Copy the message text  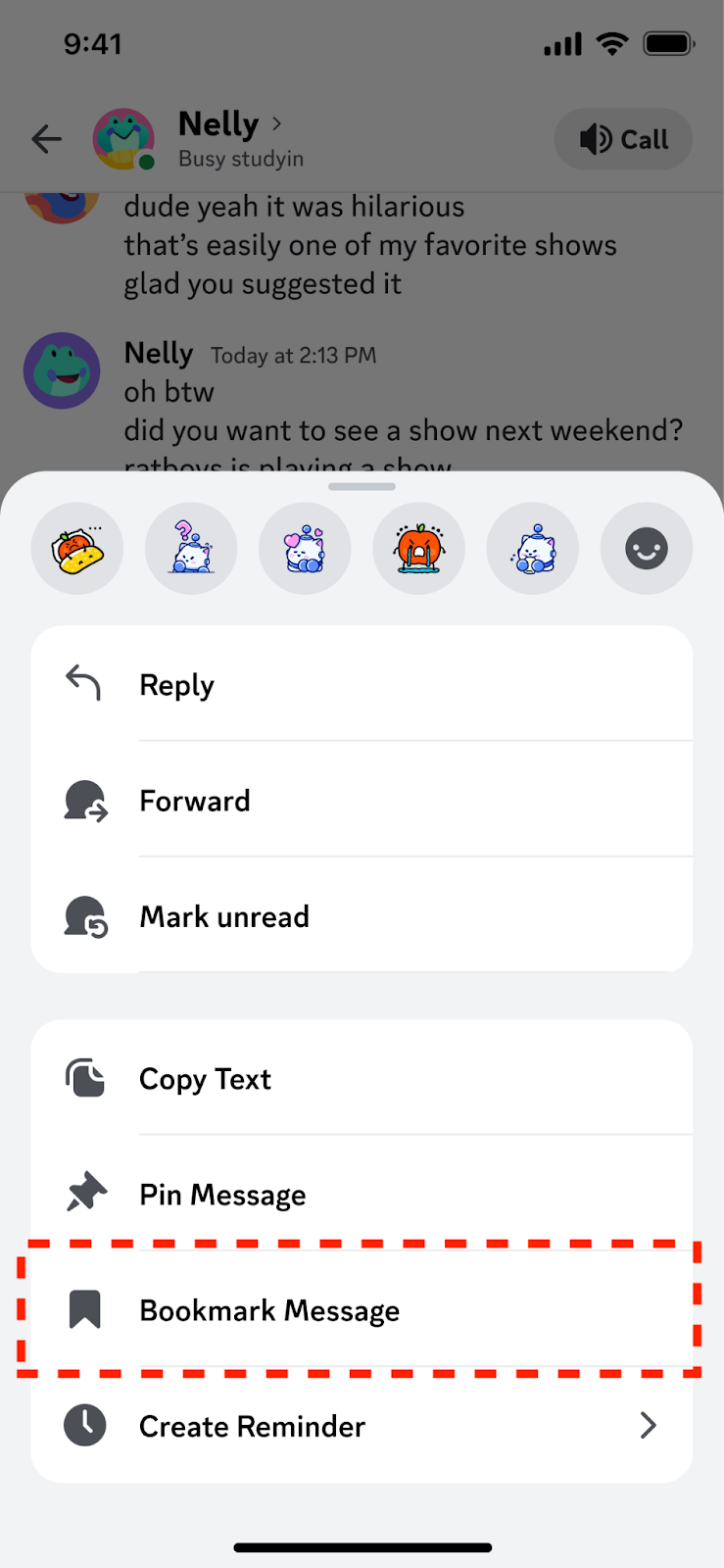click(x=362, y=1079)
